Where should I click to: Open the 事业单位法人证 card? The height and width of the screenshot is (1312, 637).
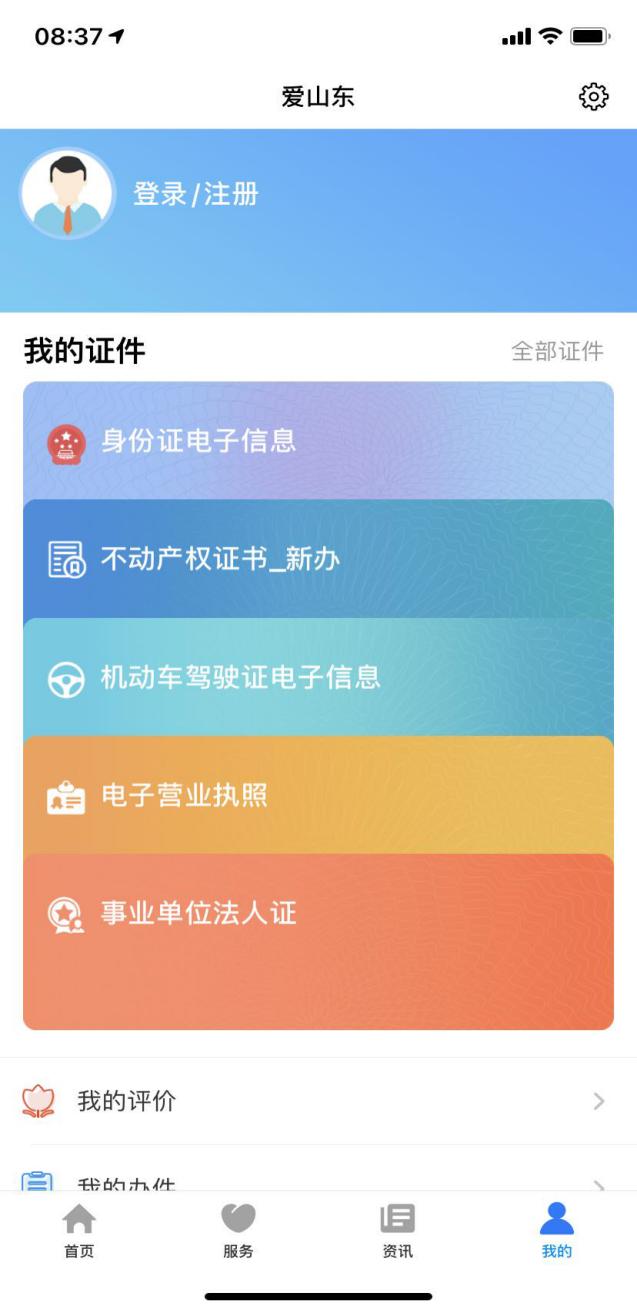pyautogui.click(x=318, y=942)
